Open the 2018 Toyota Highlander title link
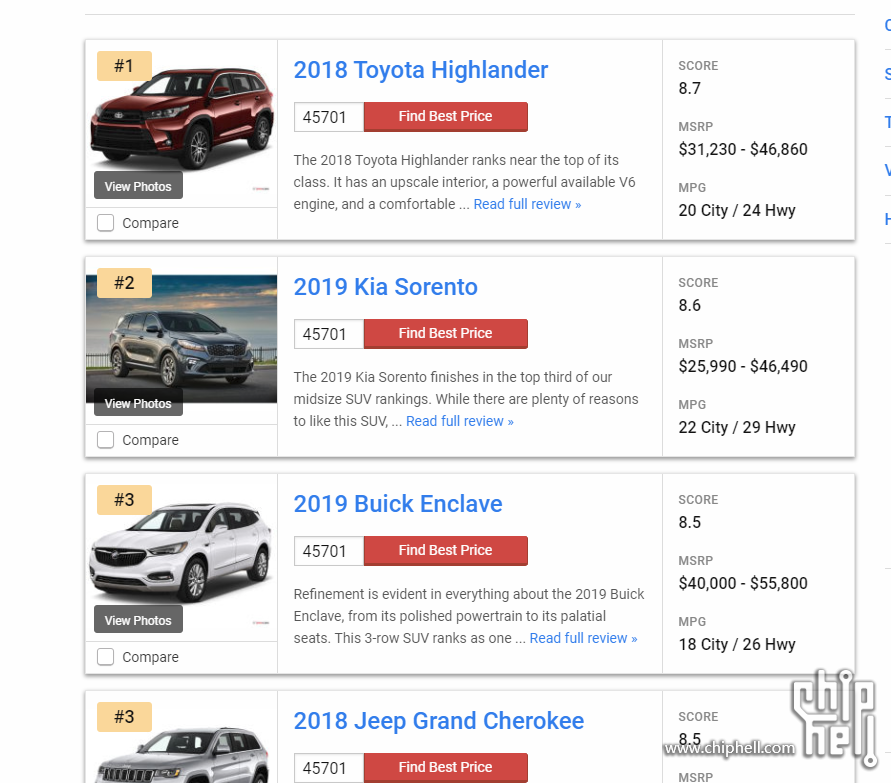 click(x=420, y=70)
